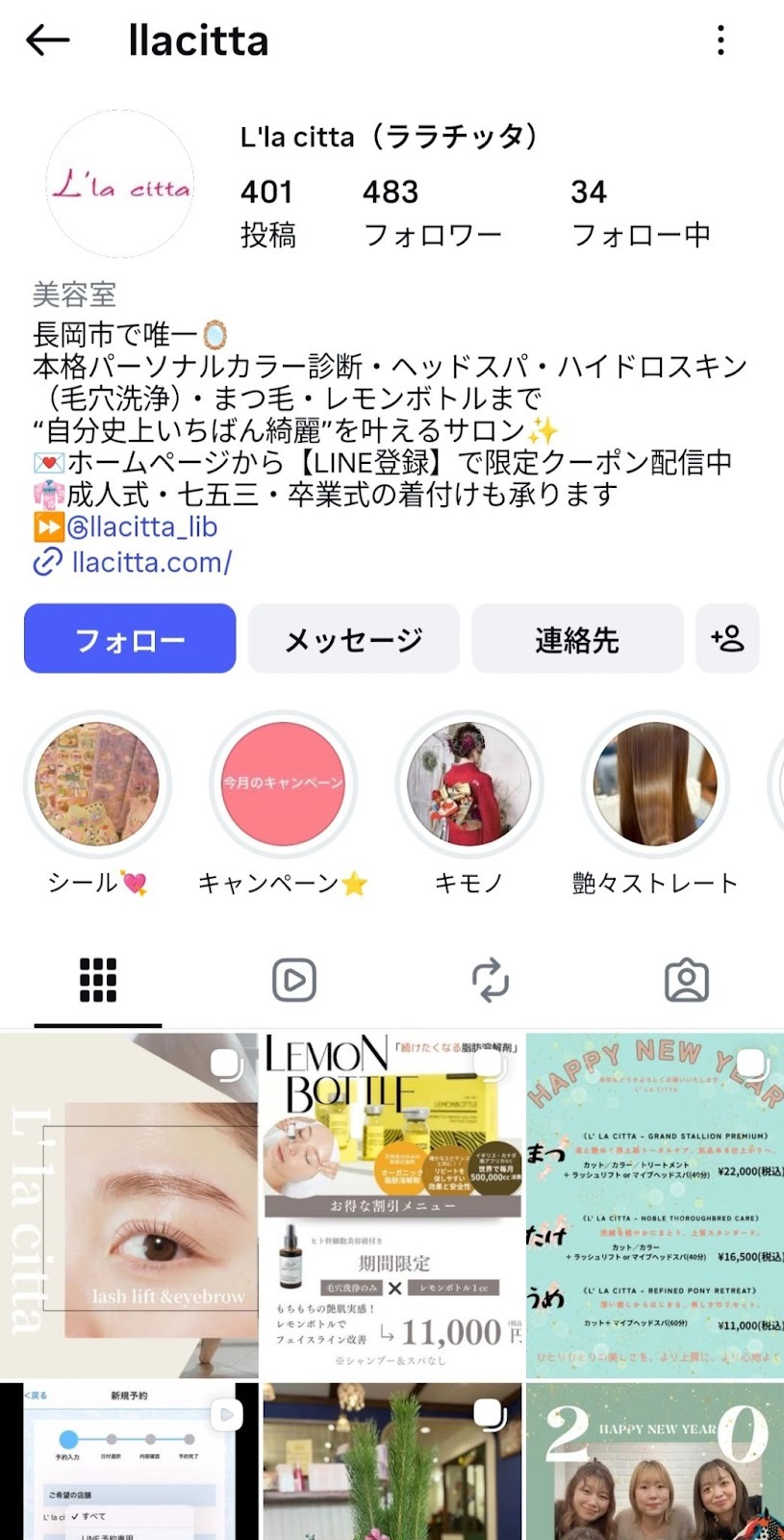
Task: View the シール story highlight
Action: pos(97,784)
